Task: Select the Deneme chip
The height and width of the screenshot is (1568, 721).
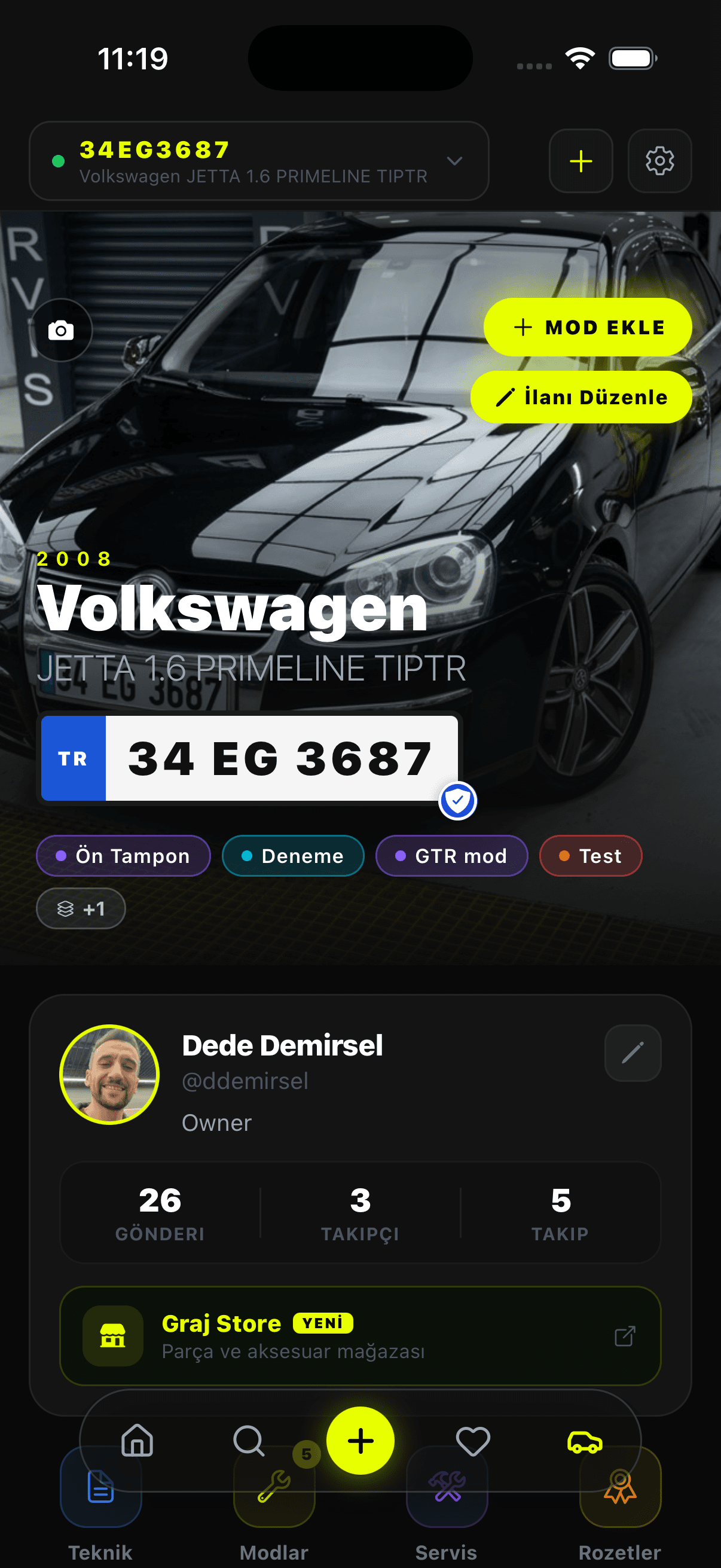Action: tap(294, 855)
